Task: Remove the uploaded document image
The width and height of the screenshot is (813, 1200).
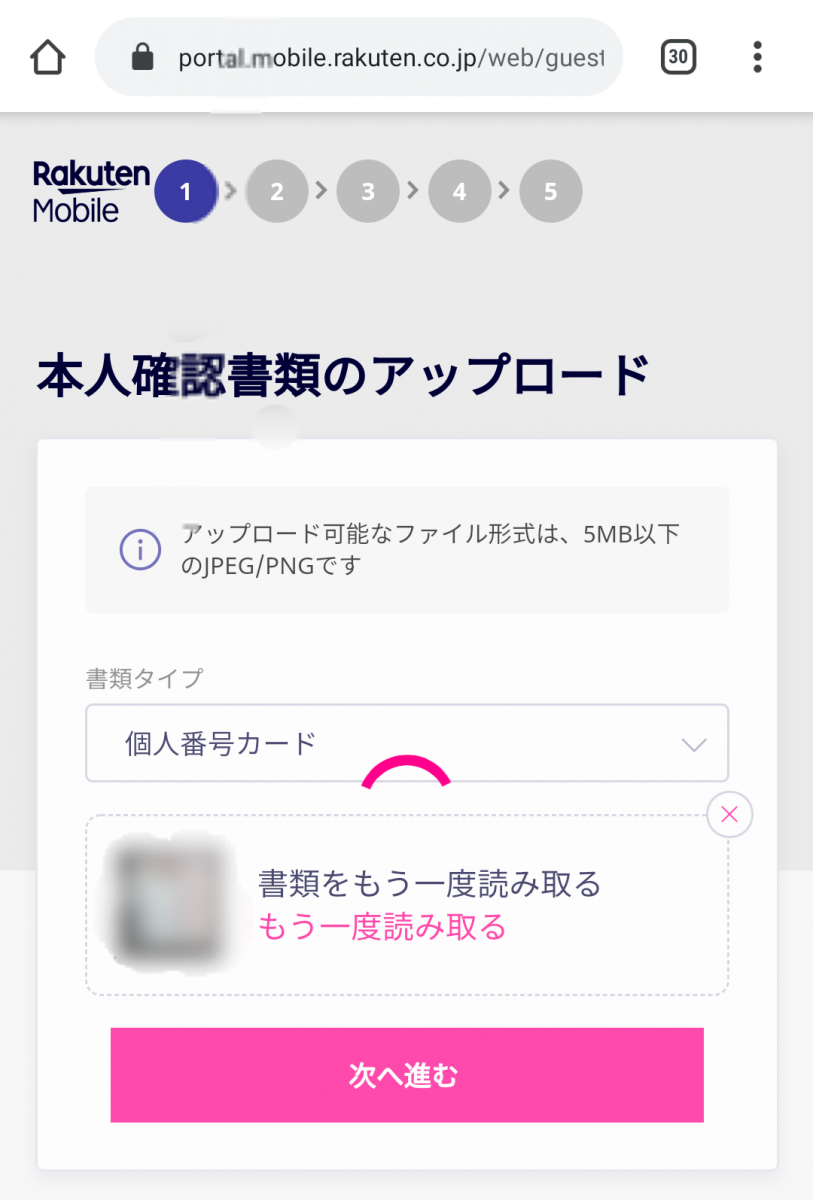Action: click(729, 814)
